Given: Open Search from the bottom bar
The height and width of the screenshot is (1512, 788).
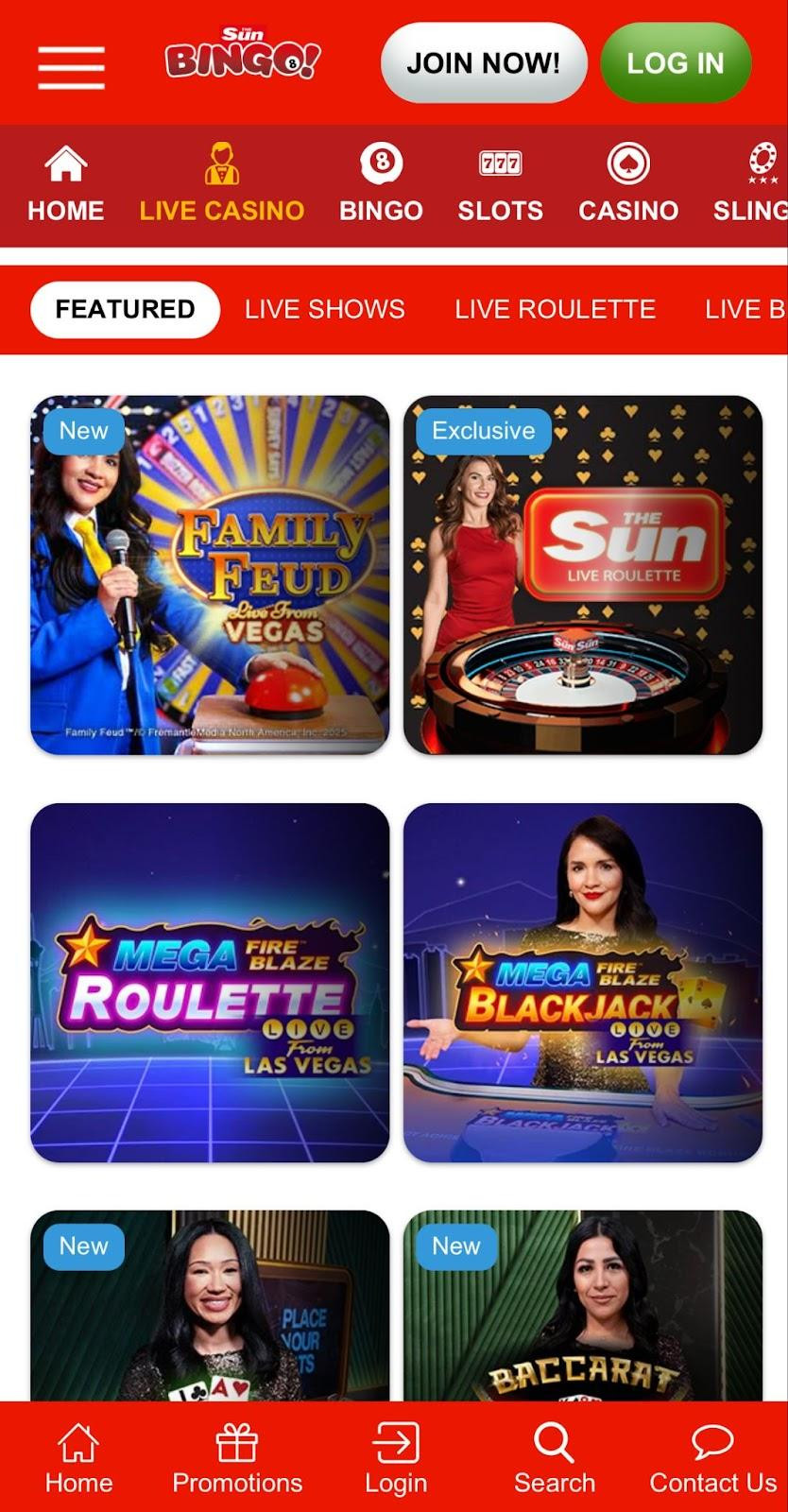Looking at the screenshot, I should pos(555,1460).
